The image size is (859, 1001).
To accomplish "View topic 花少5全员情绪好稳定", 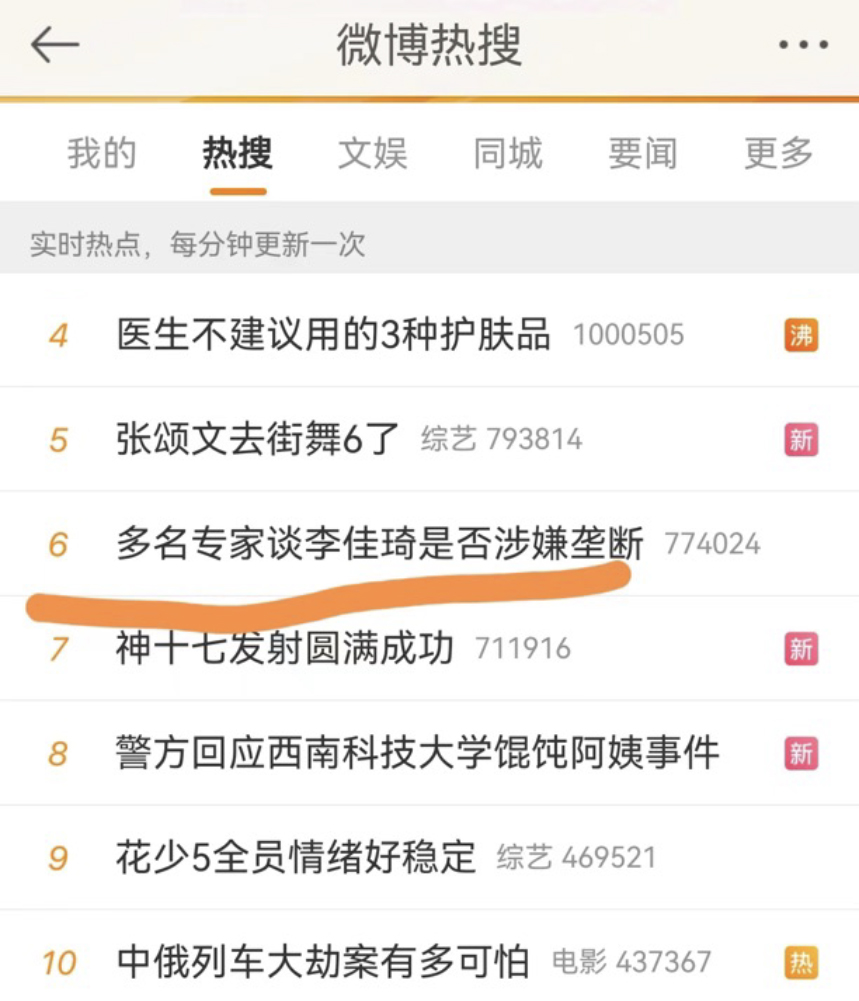I will (296, 857).
